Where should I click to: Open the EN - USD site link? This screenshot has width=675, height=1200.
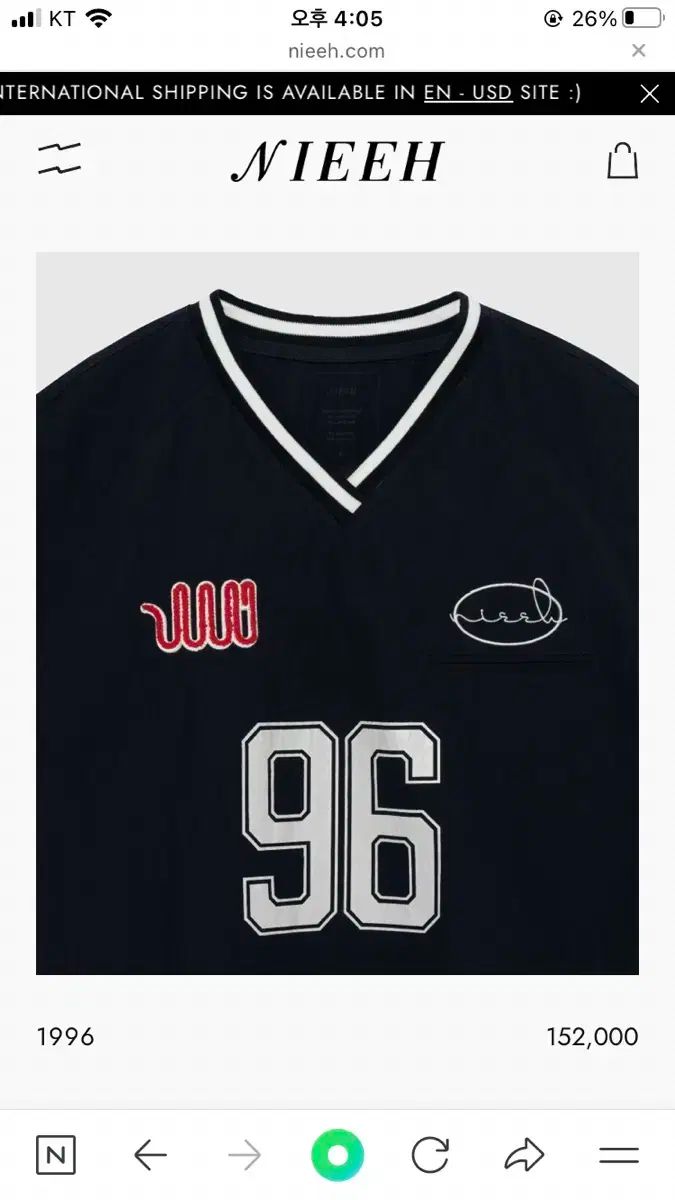(x=468, y=93)
